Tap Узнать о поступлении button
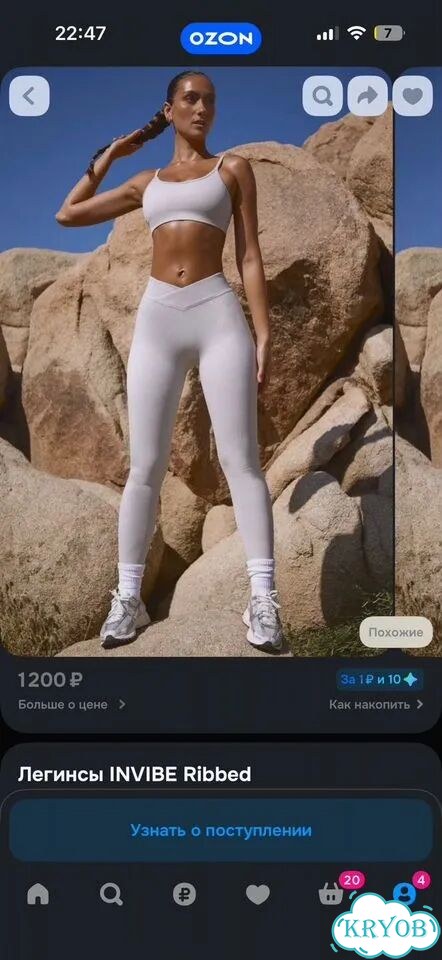The width and height of the screenshot is (442, 960). [221, 831]
